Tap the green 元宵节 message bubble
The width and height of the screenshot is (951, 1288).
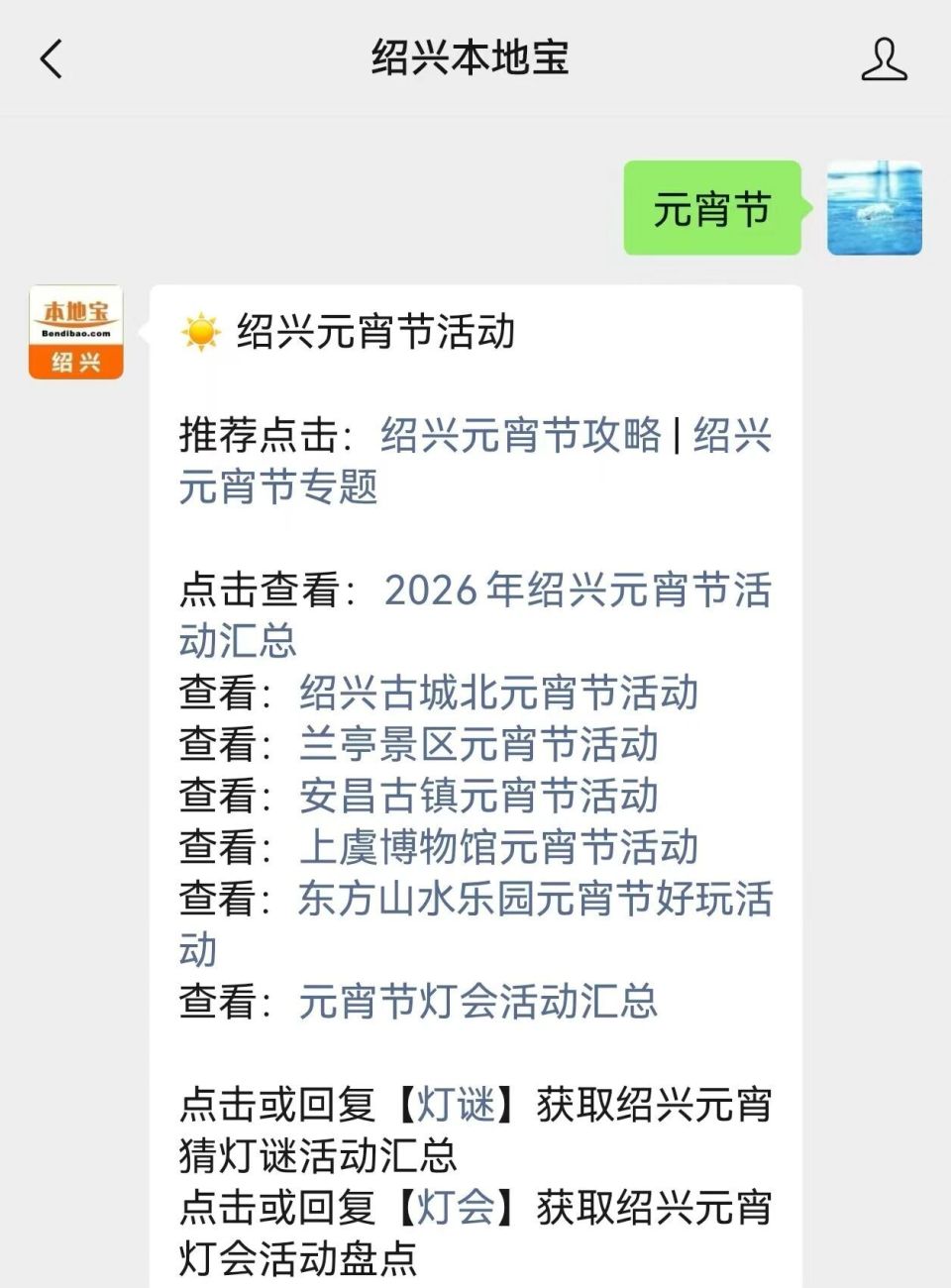click(712, 208)
